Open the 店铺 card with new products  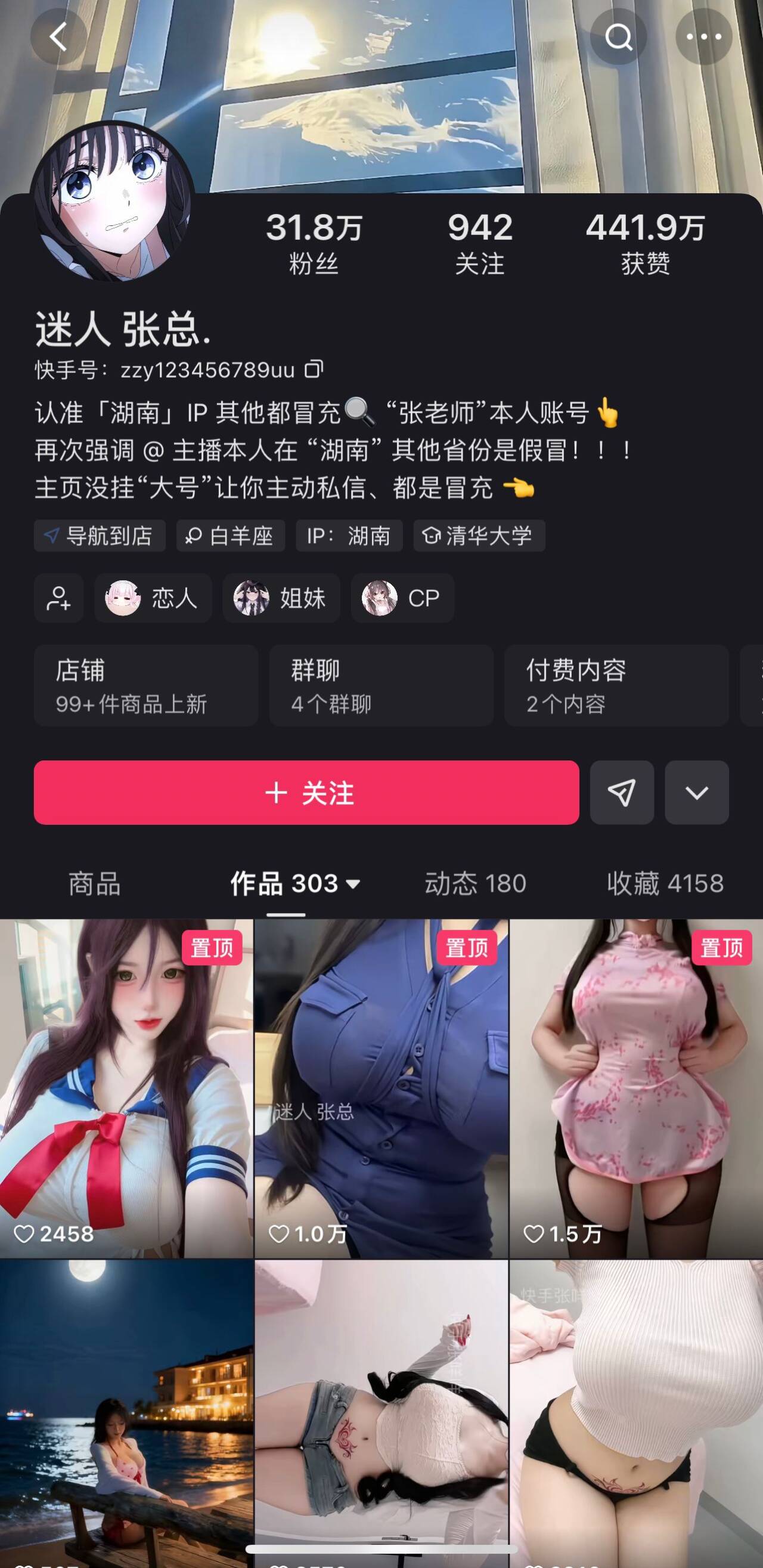[x=146, y=685]
